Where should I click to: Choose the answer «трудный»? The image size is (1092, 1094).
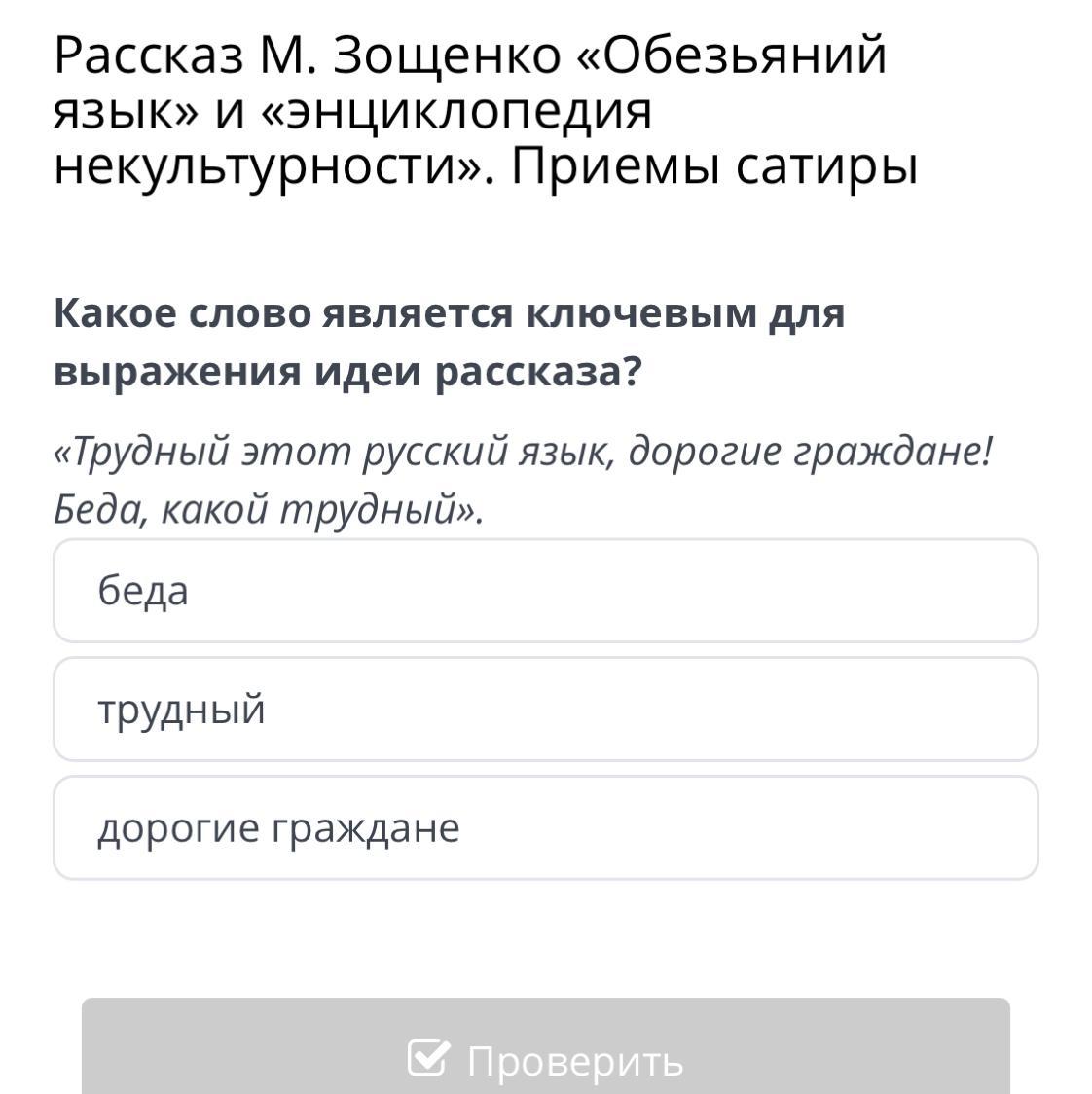click(546, 709)
